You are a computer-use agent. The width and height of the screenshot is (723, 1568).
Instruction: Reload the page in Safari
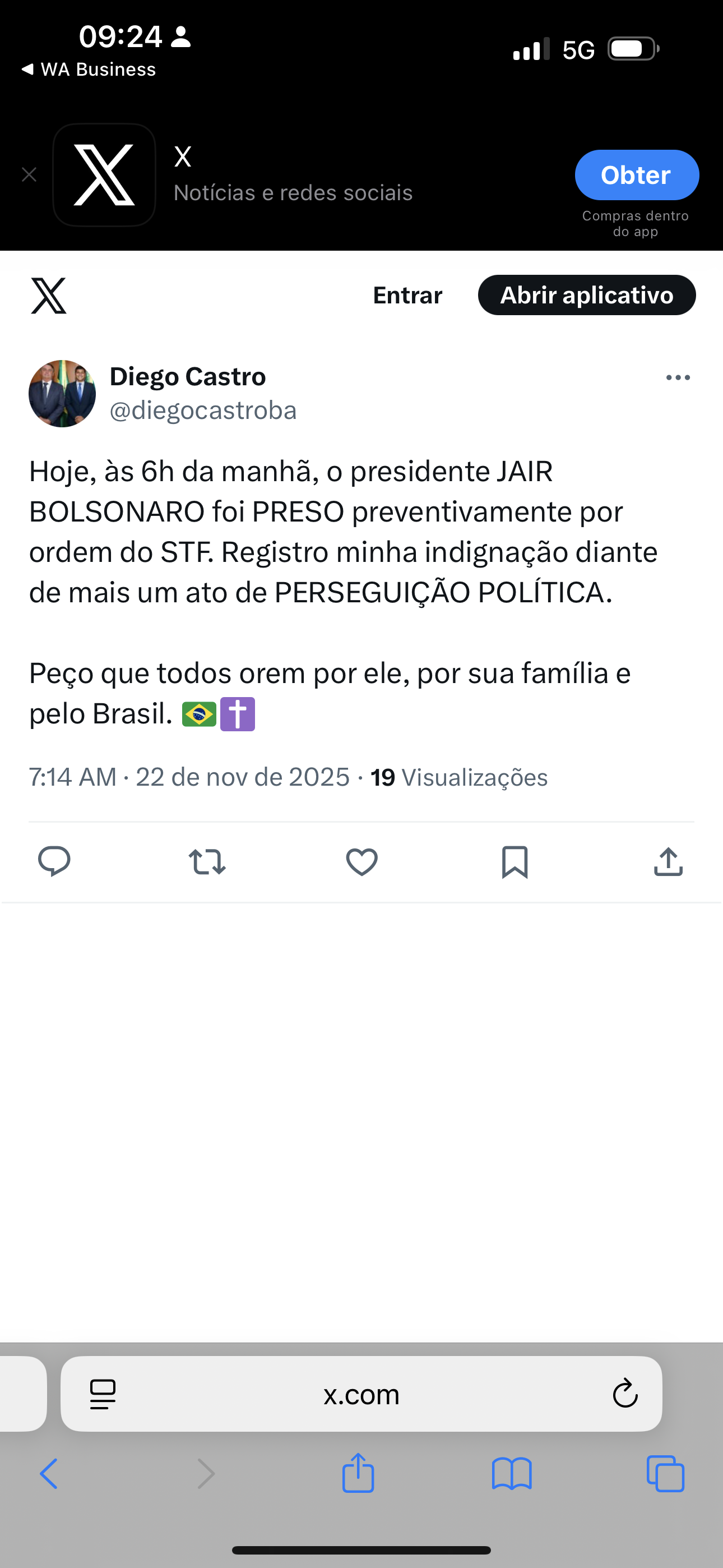tap(624, 1394)
